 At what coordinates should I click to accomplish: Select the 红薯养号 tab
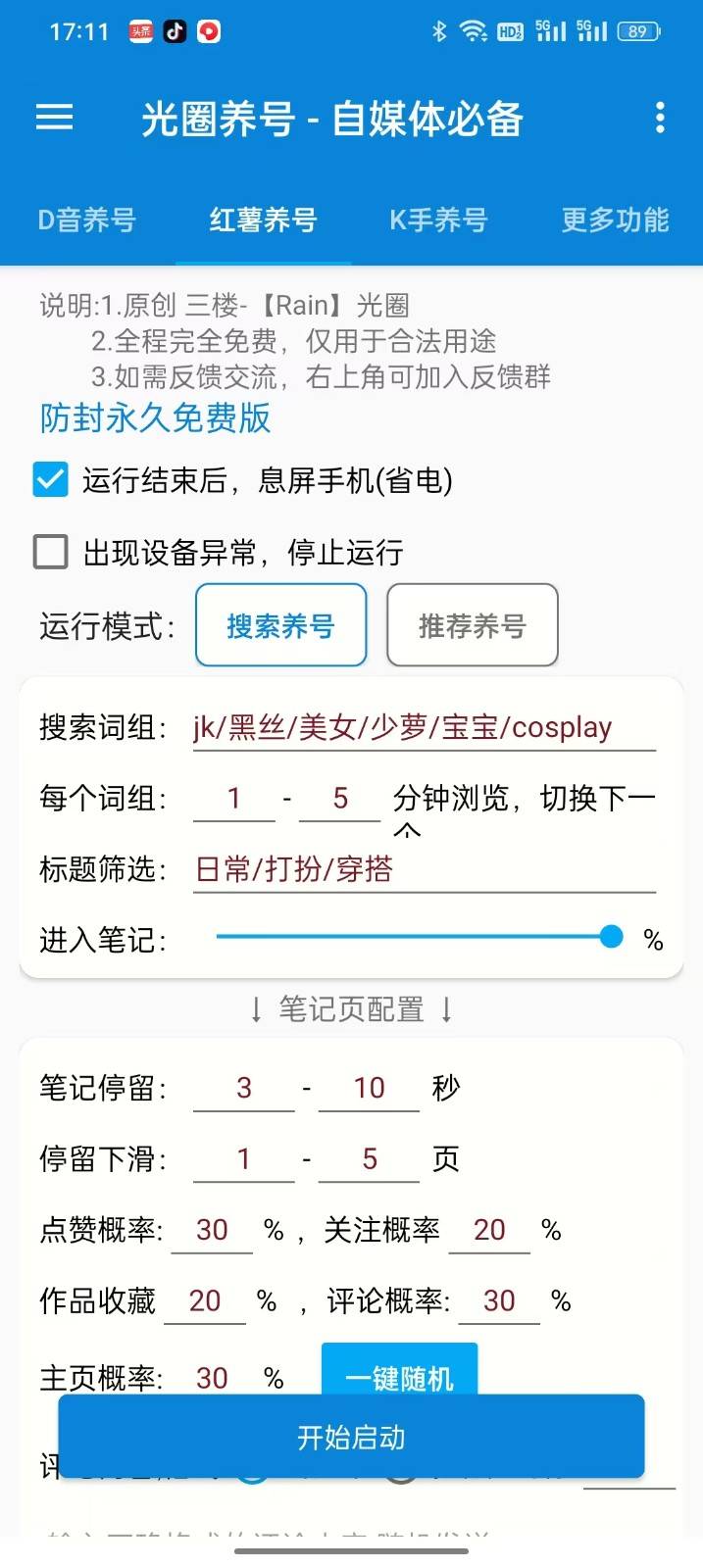(263, 220)
